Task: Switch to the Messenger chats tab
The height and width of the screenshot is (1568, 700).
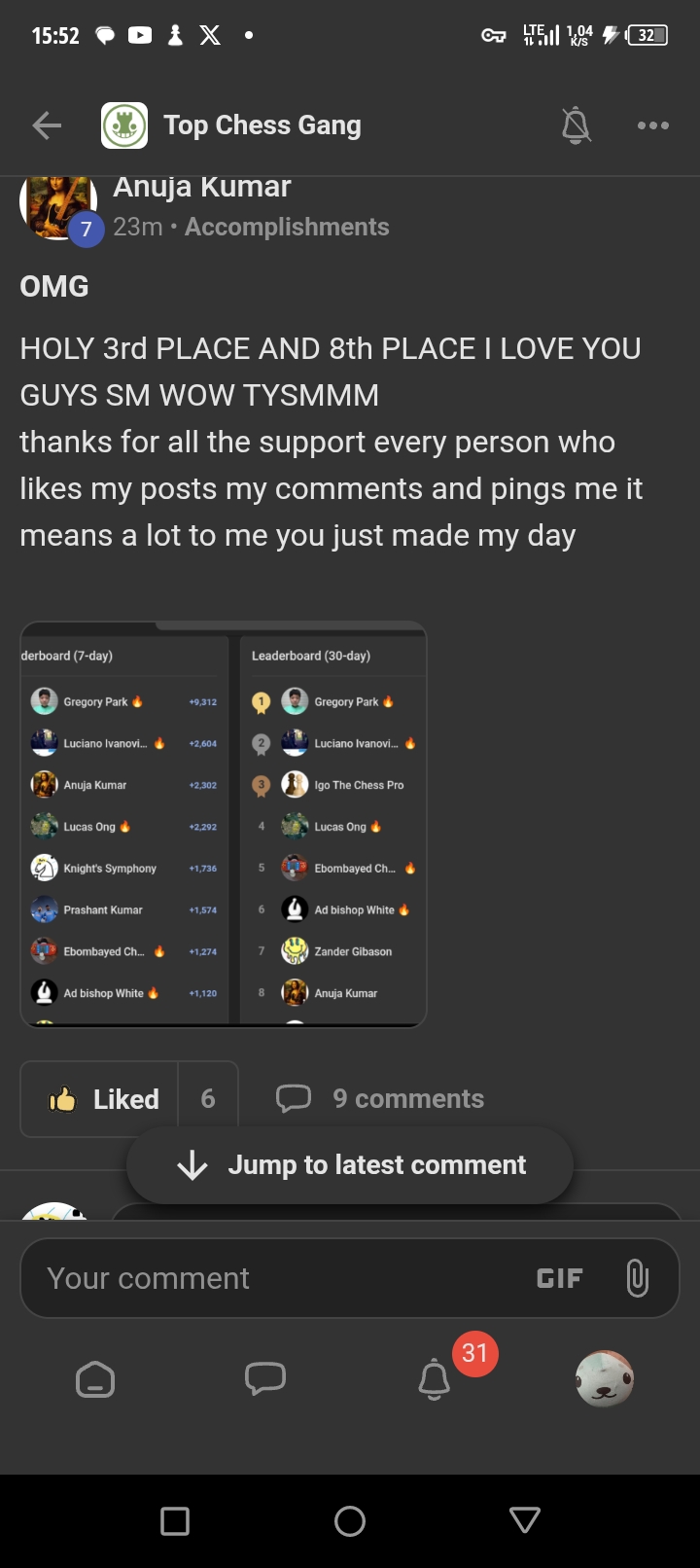Action: point(265,1377)
